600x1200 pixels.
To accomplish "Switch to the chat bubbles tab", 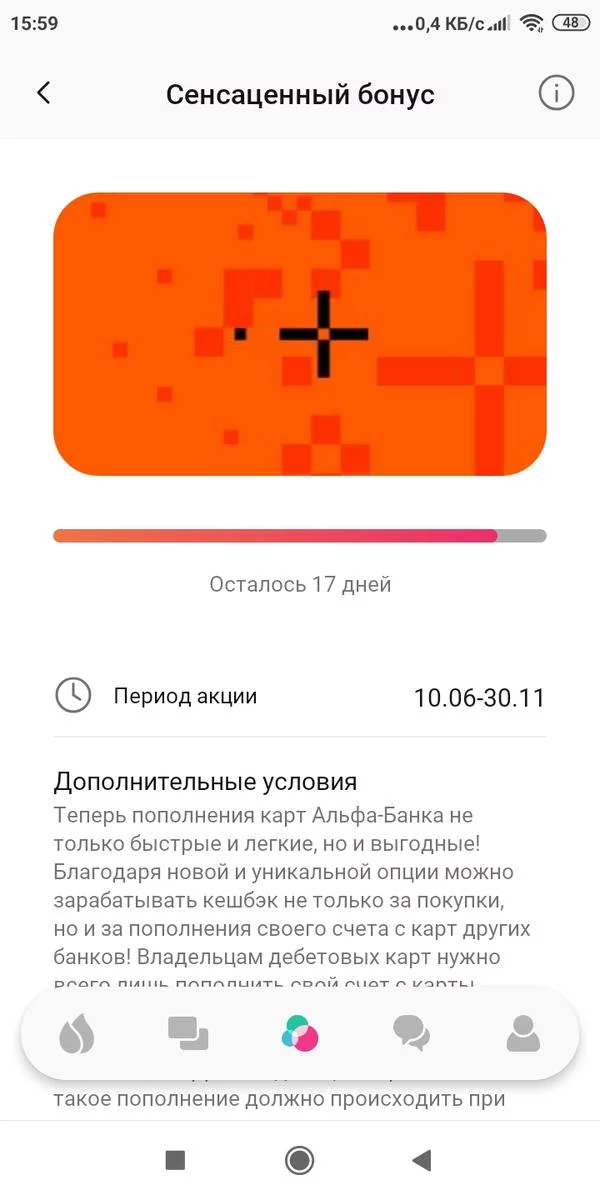I will 411,1034.
